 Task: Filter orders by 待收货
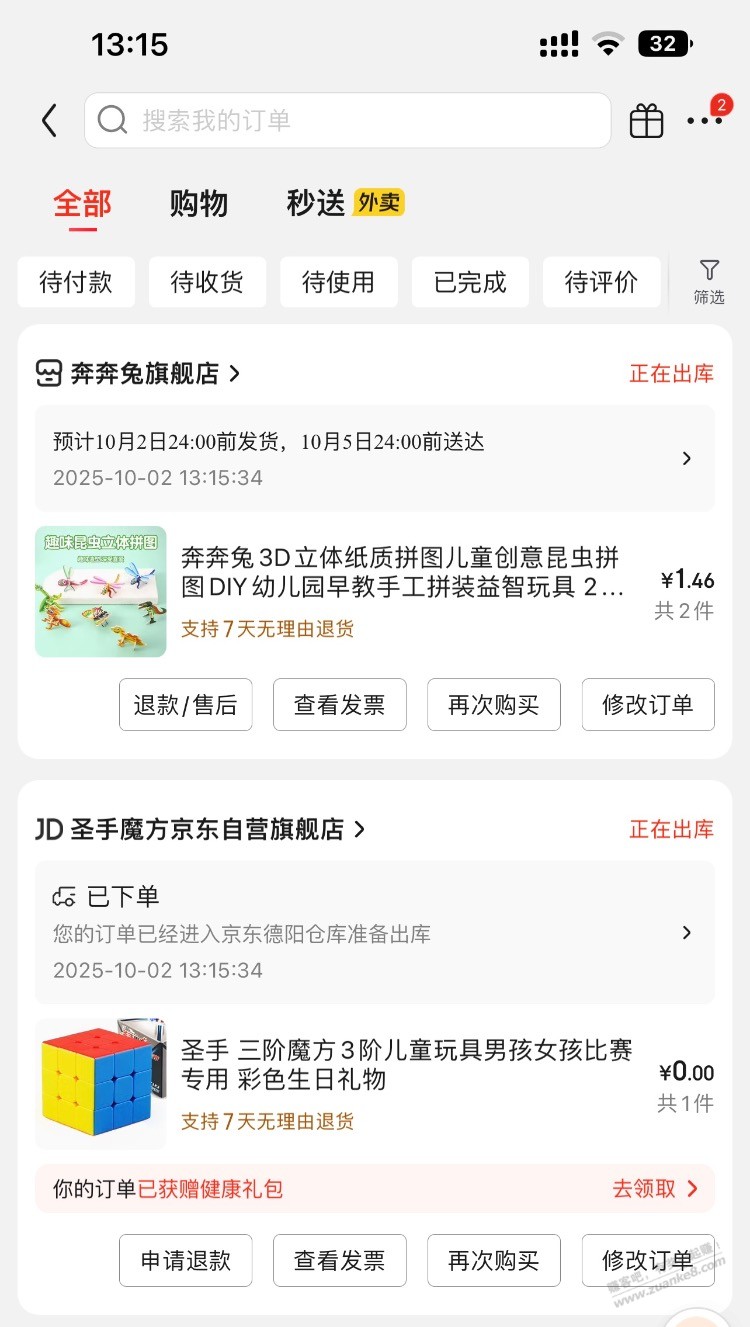[x=207, y=282]
